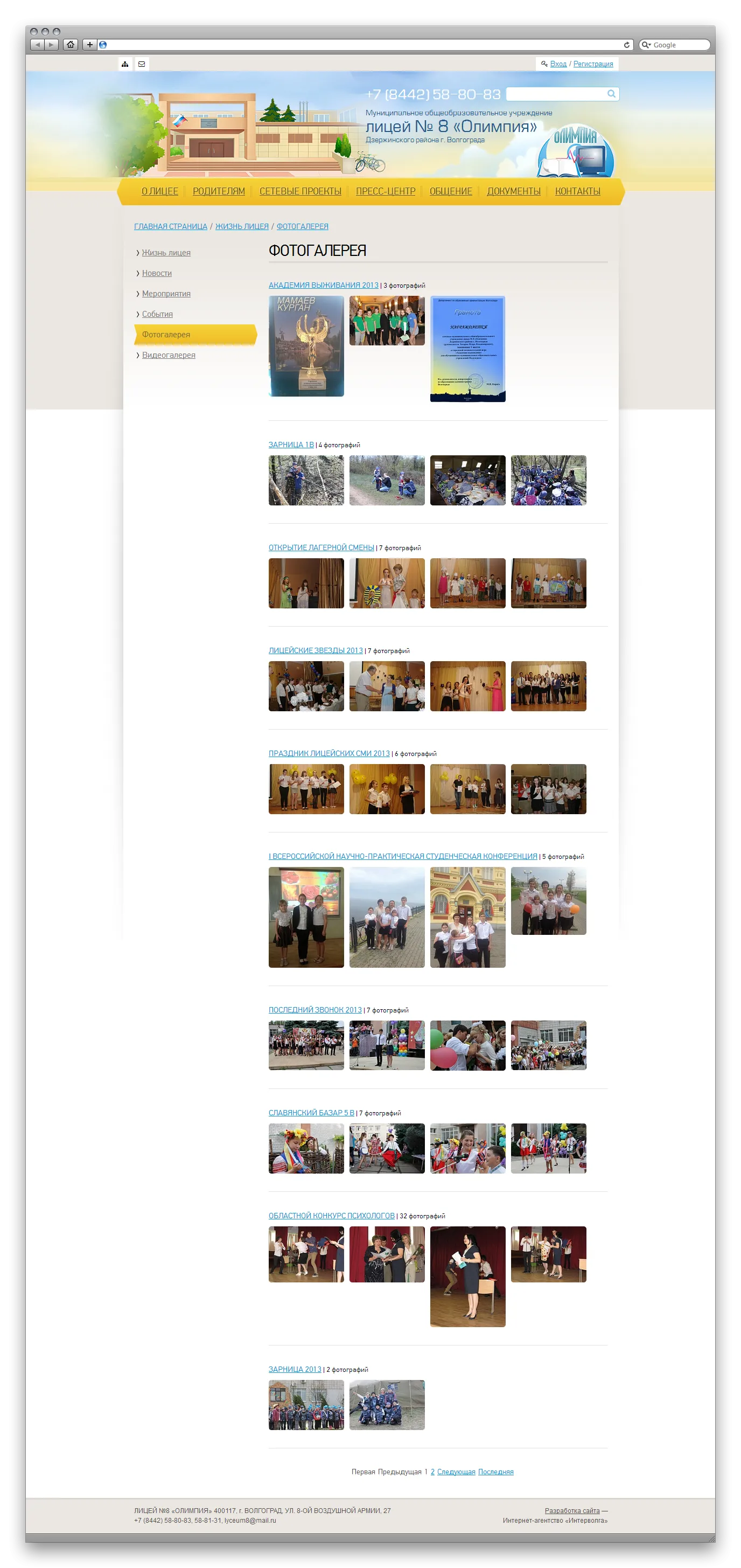741x1568 pixels.
Task: Open the site map icon
Action: [x=125, y=64]
